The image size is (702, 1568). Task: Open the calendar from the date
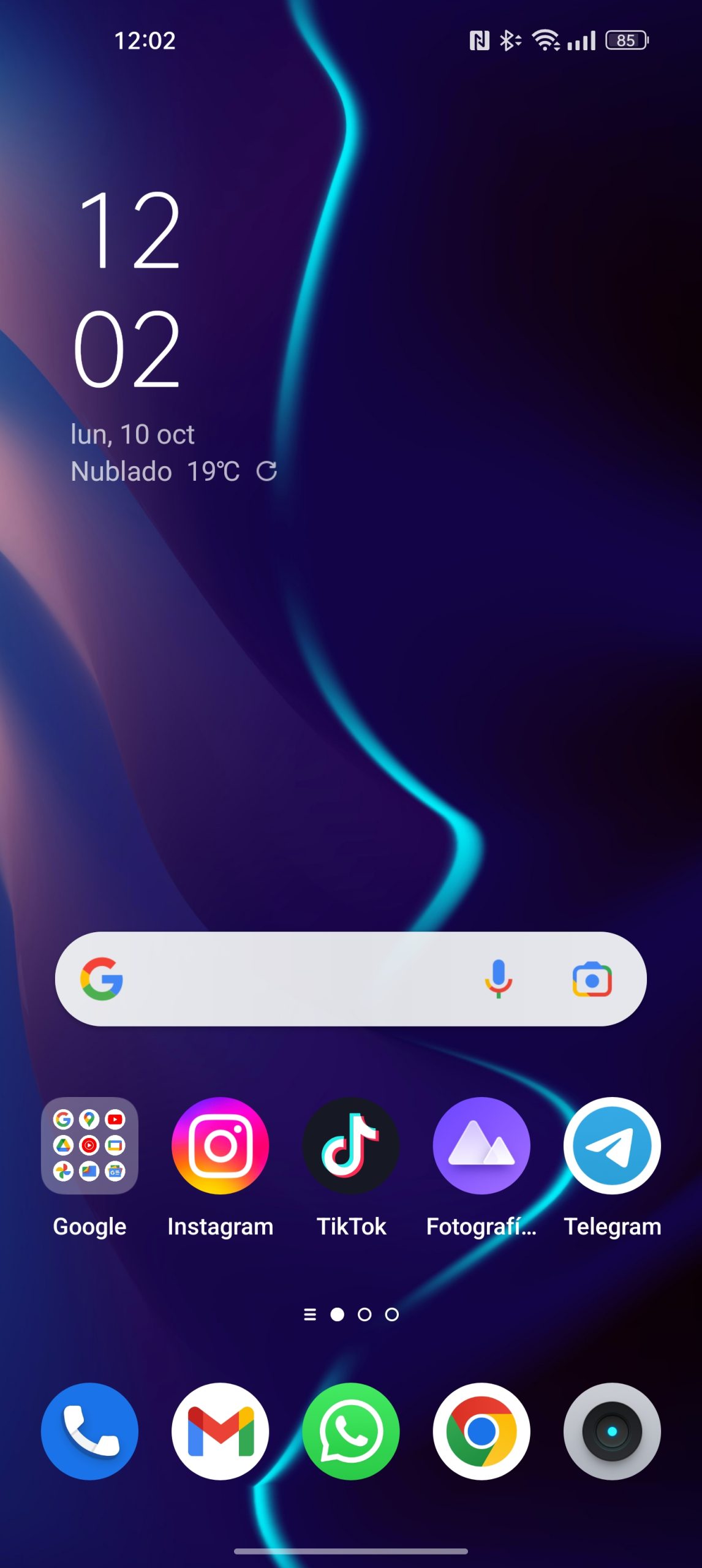[x=132, y=434]
